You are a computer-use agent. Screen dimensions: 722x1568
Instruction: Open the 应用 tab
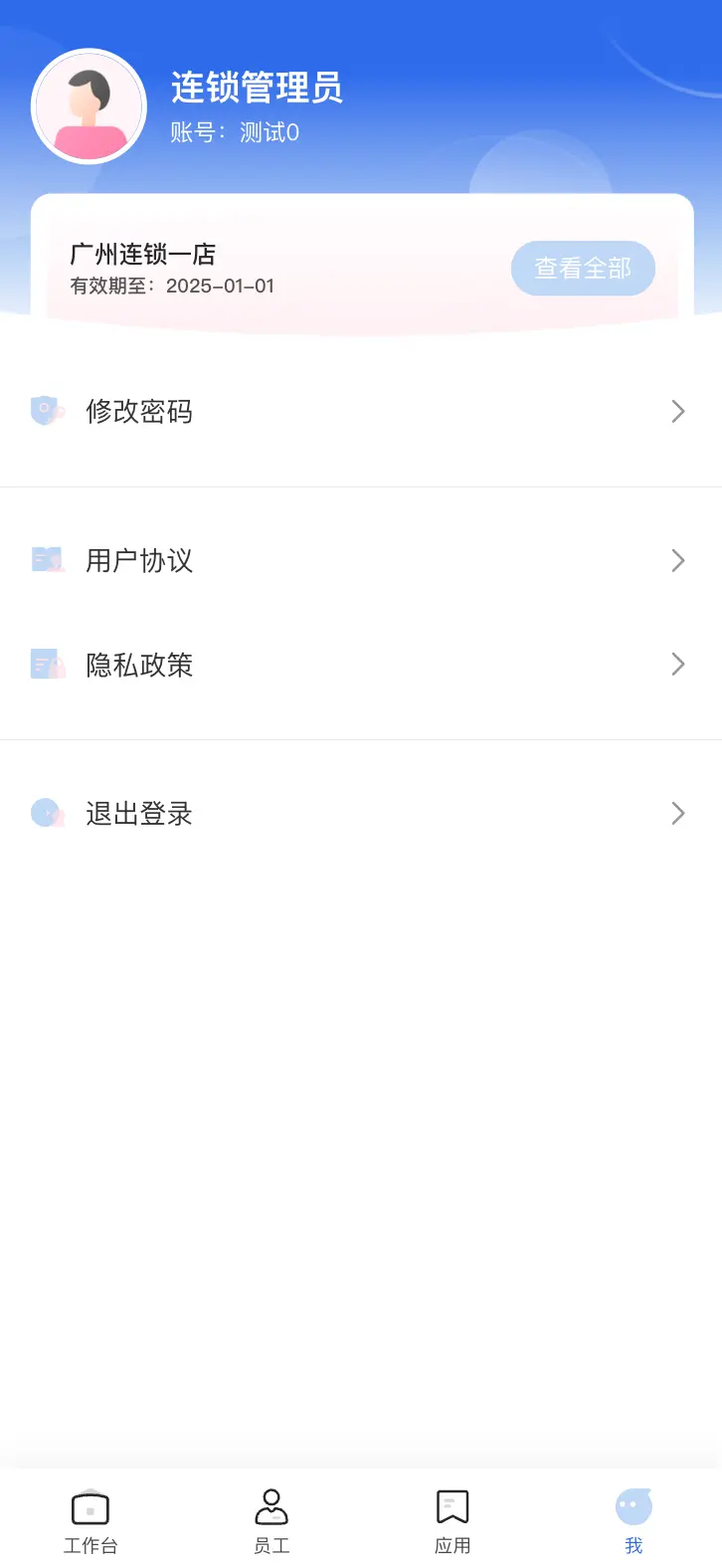(x=452, y=1520)
